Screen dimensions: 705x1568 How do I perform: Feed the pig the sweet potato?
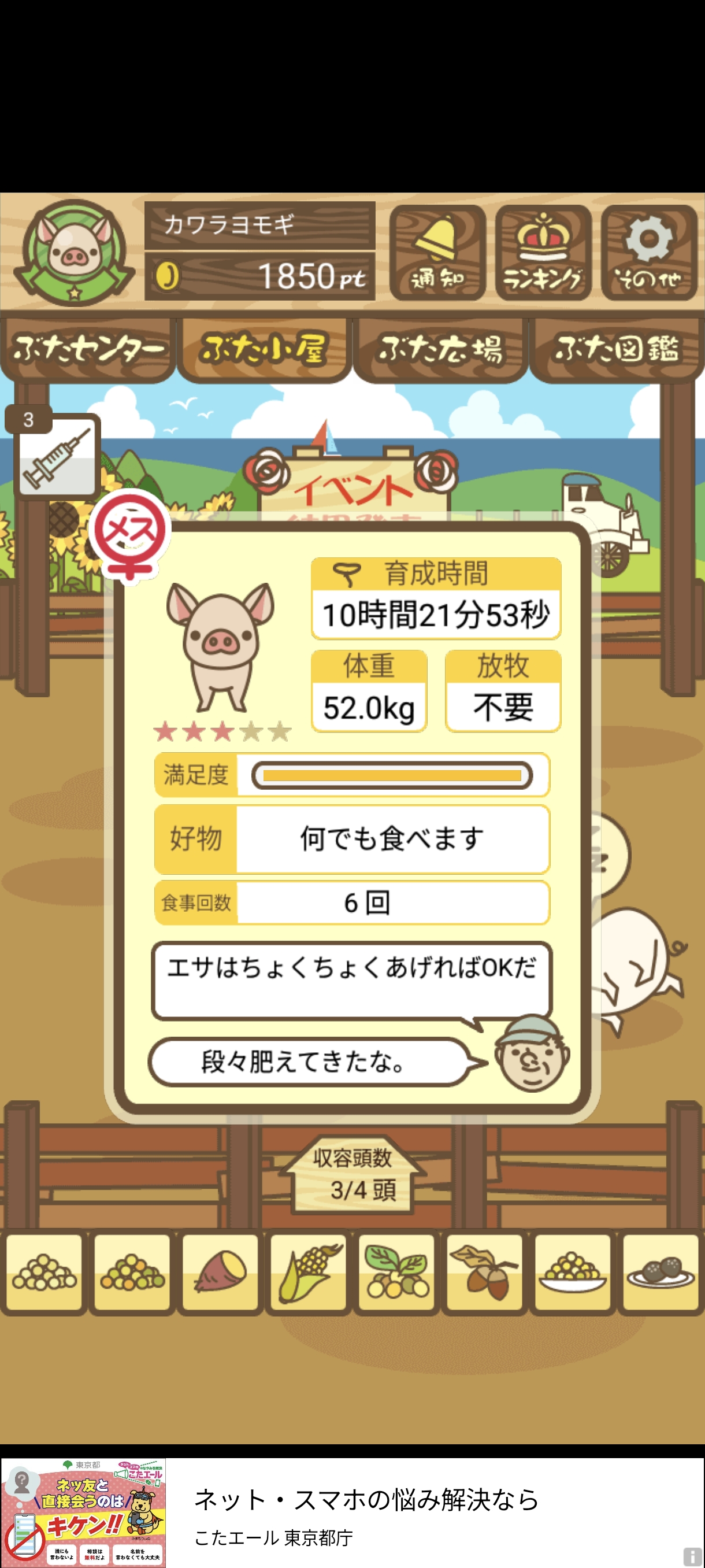(220, 1272)
